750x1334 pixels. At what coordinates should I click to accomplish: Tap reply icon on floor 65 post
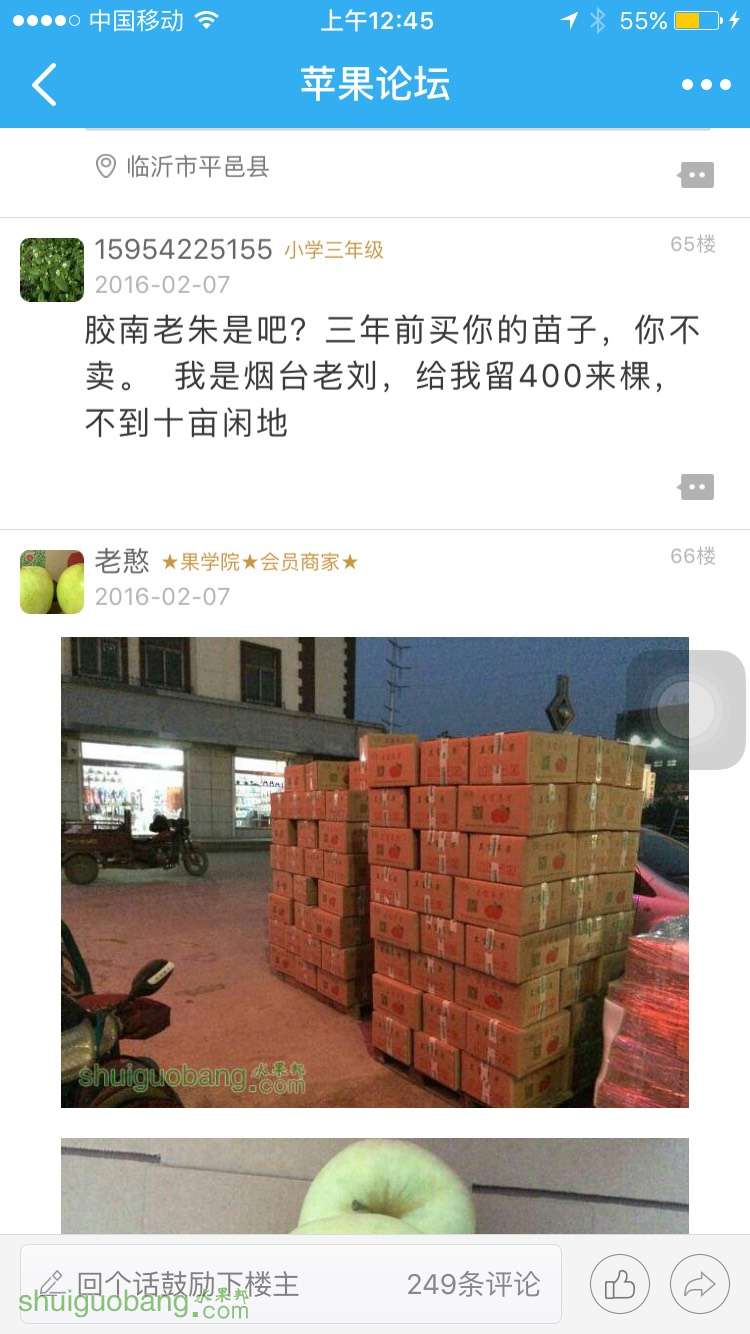[696, 487]
